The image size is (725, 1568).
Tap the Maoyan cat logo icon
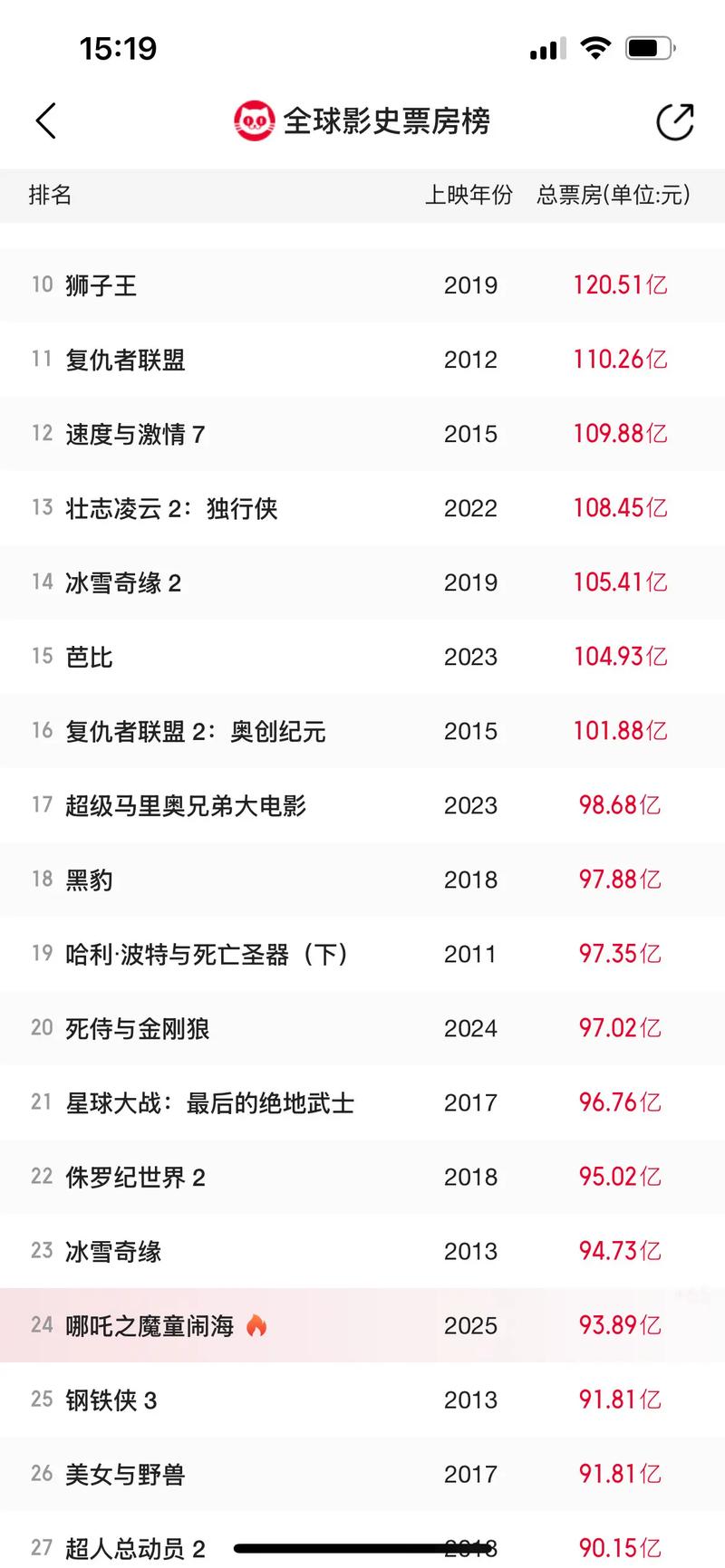255,120
